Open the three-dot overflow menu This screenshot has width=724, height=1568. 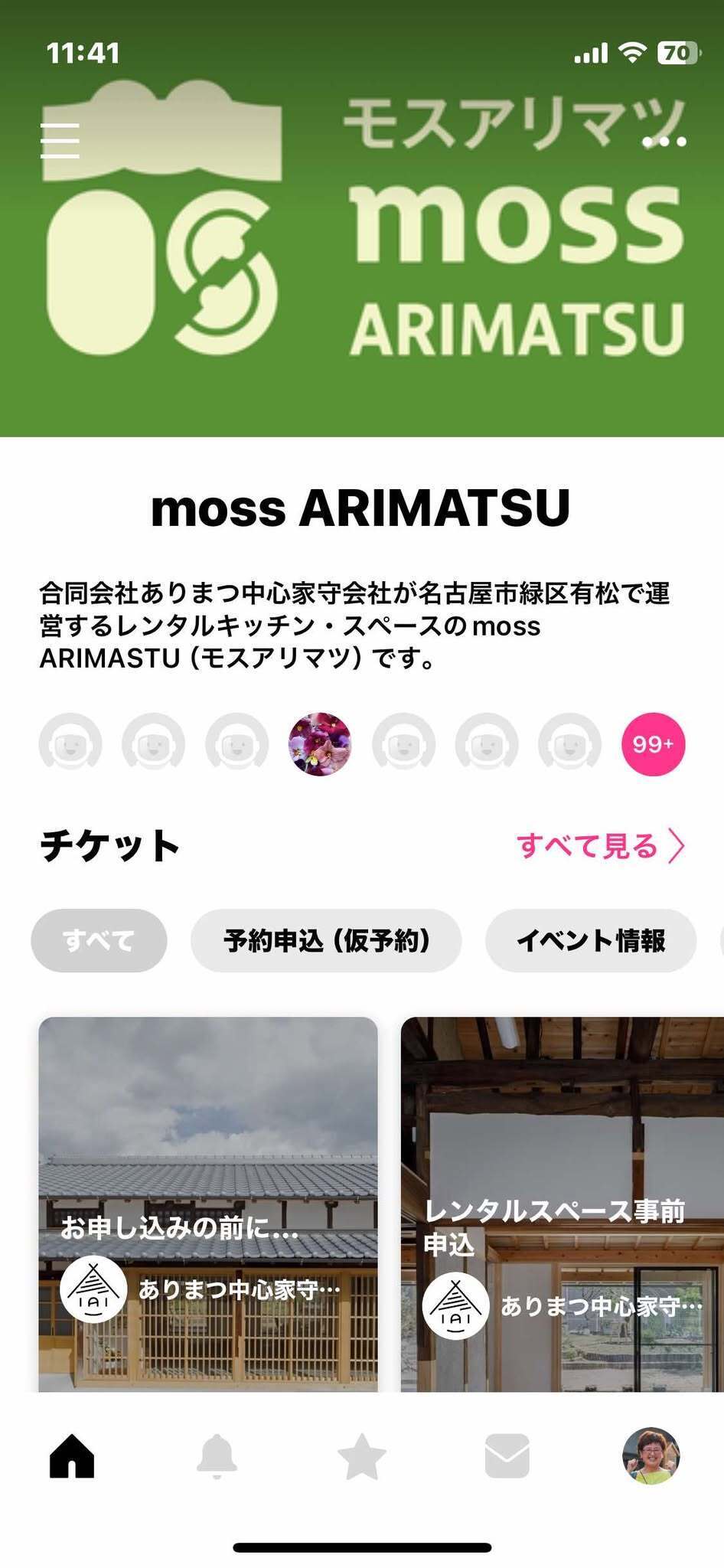click(664, 142)
